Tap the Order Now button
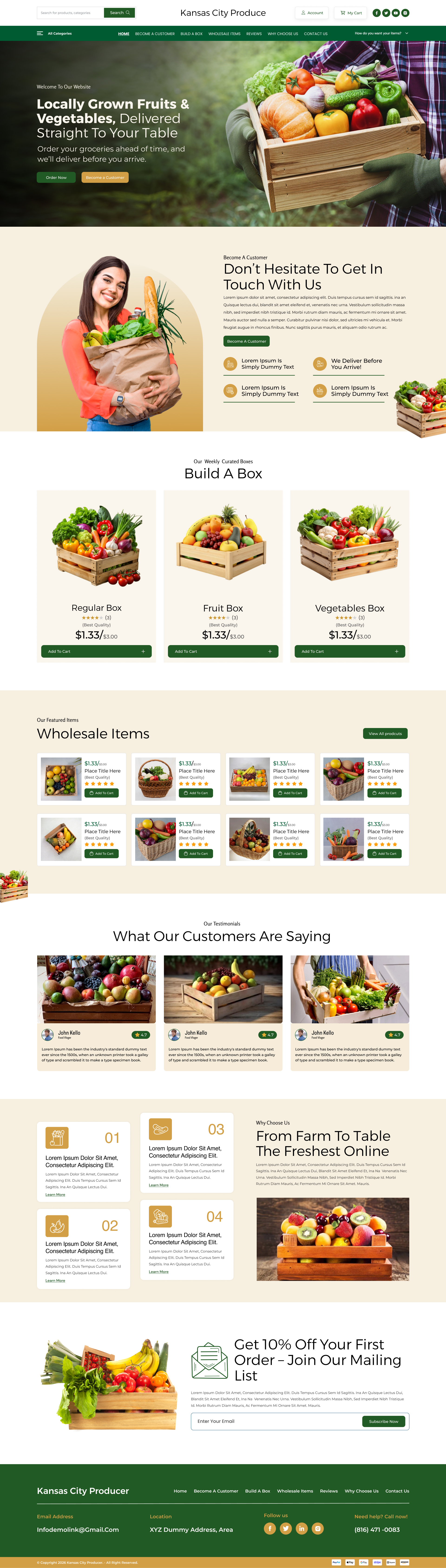This screenshot has height=1568, width=446. (56, 178)
